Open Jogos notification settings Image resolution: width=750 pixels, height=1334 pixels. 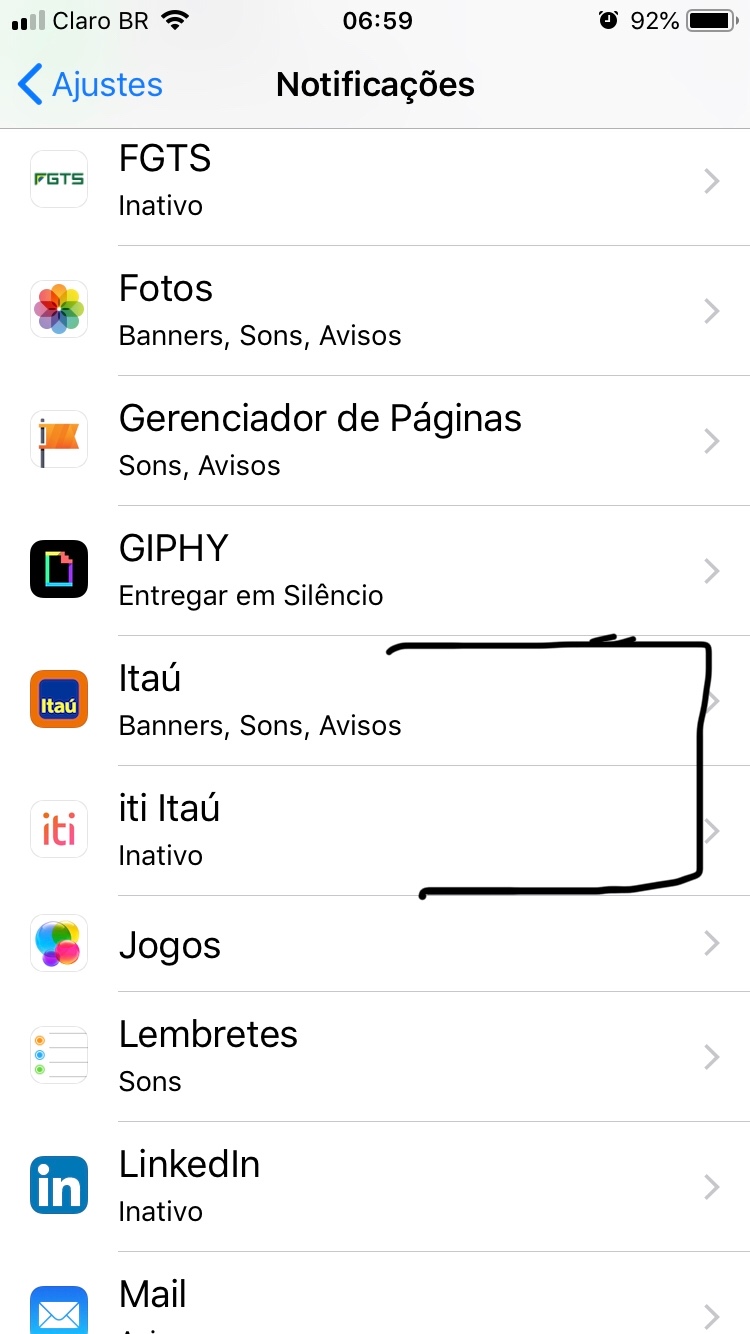pyautogui.click(x=375, y=944)
